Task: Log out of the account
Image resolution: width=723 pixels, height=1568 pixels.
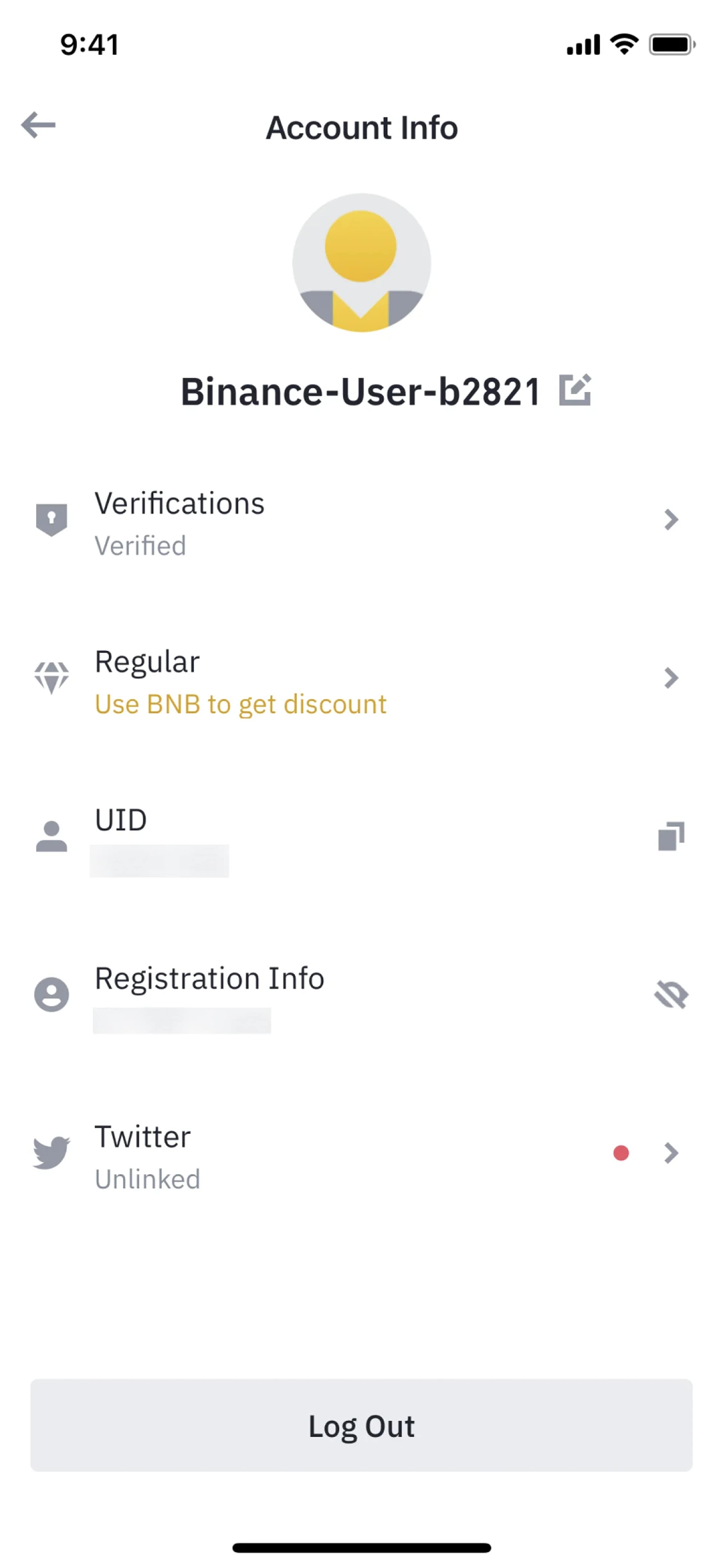Action: (361, 1426)
